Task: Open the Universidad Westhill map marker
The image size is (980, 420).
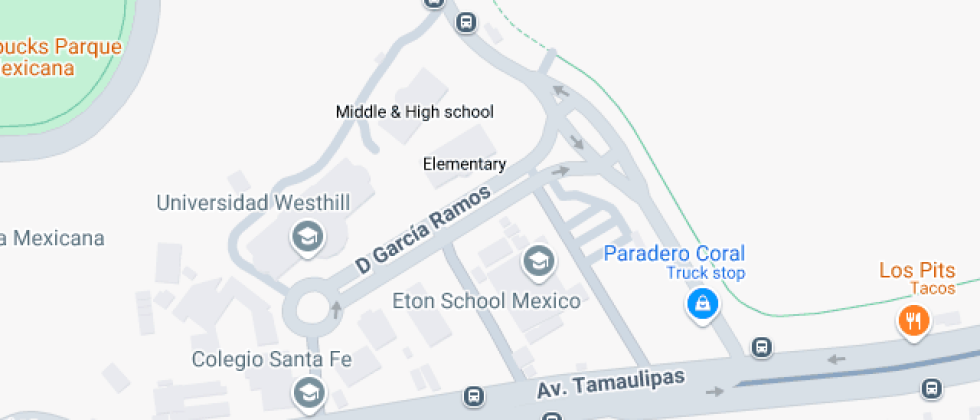Action: 307,238
